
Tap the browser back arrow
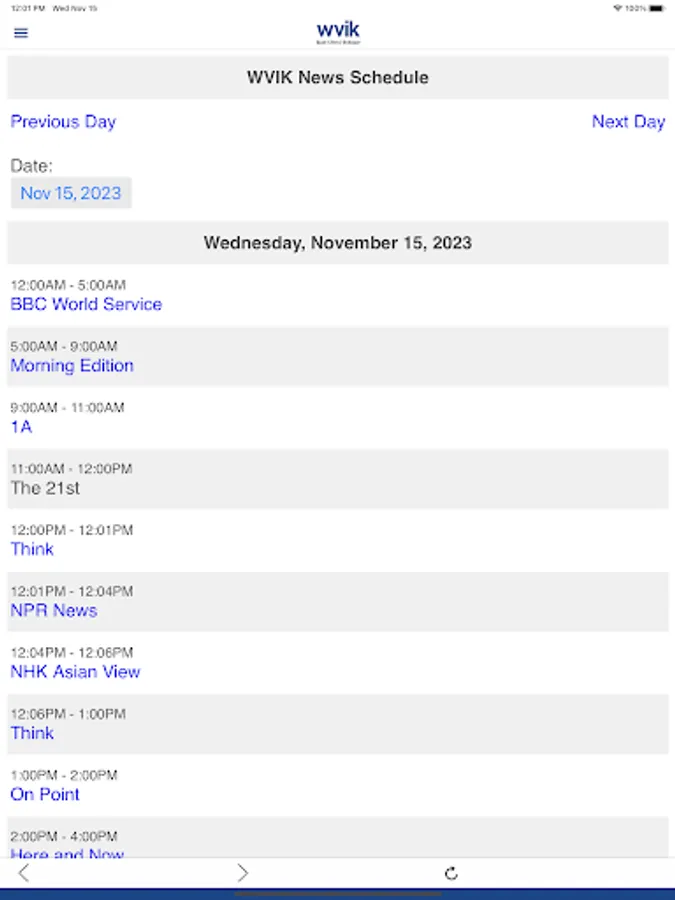(24, 873)
